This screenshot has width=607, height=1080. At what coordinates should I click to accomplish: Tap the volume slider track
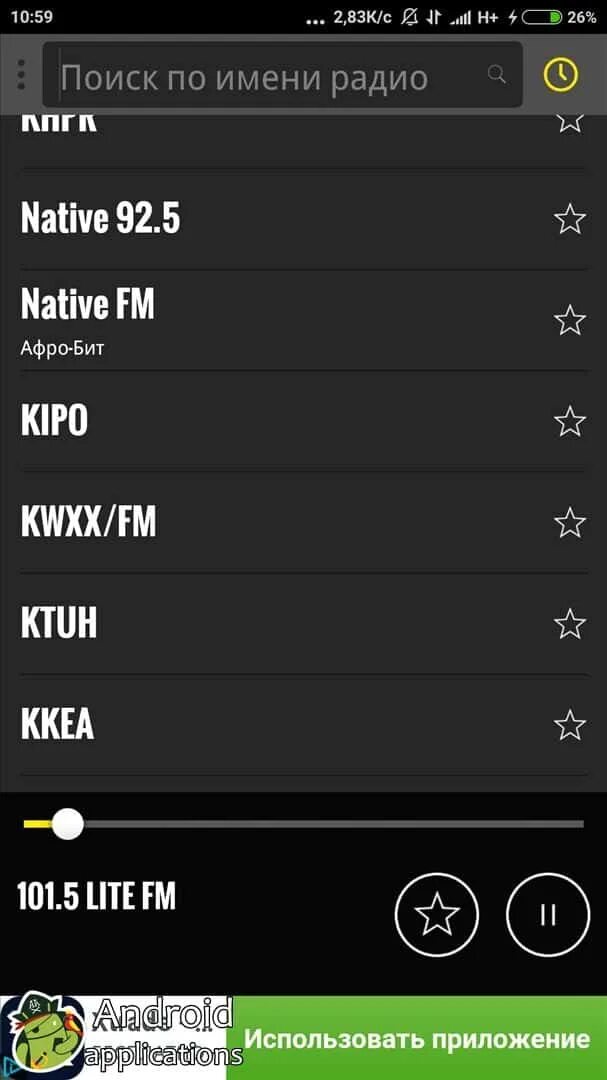[x=330, y=824]
